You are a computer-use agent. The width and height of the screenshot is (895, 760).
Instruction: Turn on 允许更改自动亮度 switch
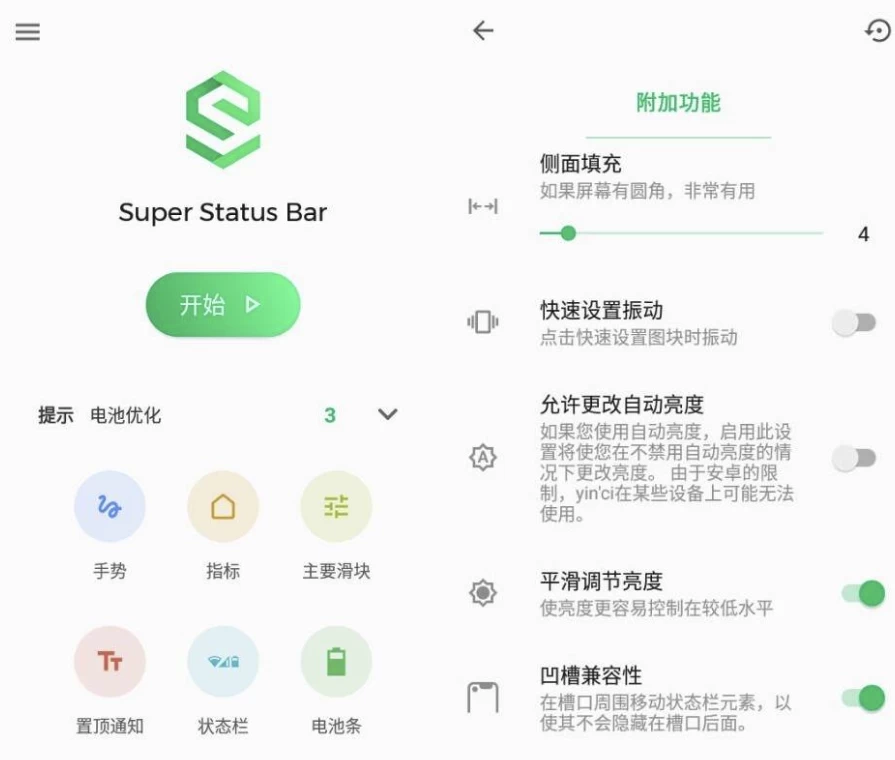coord(856,458)
